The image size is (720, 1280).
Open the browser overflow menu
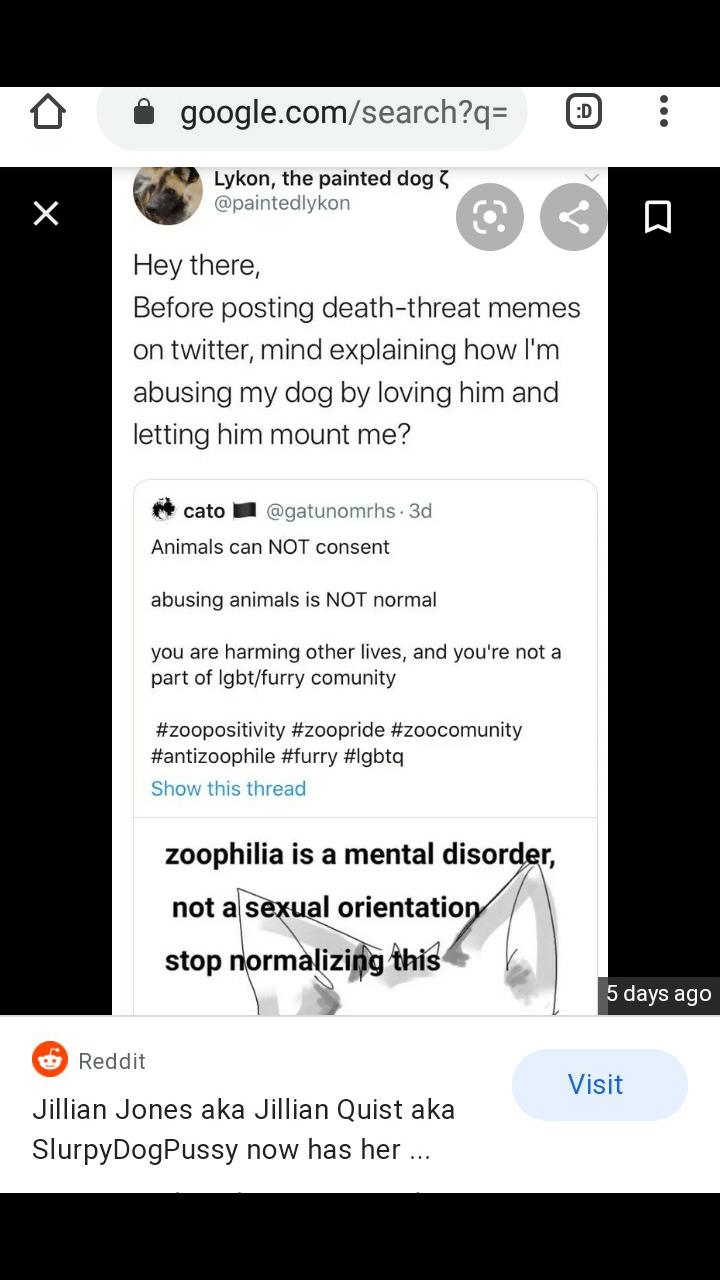(663, 112)
